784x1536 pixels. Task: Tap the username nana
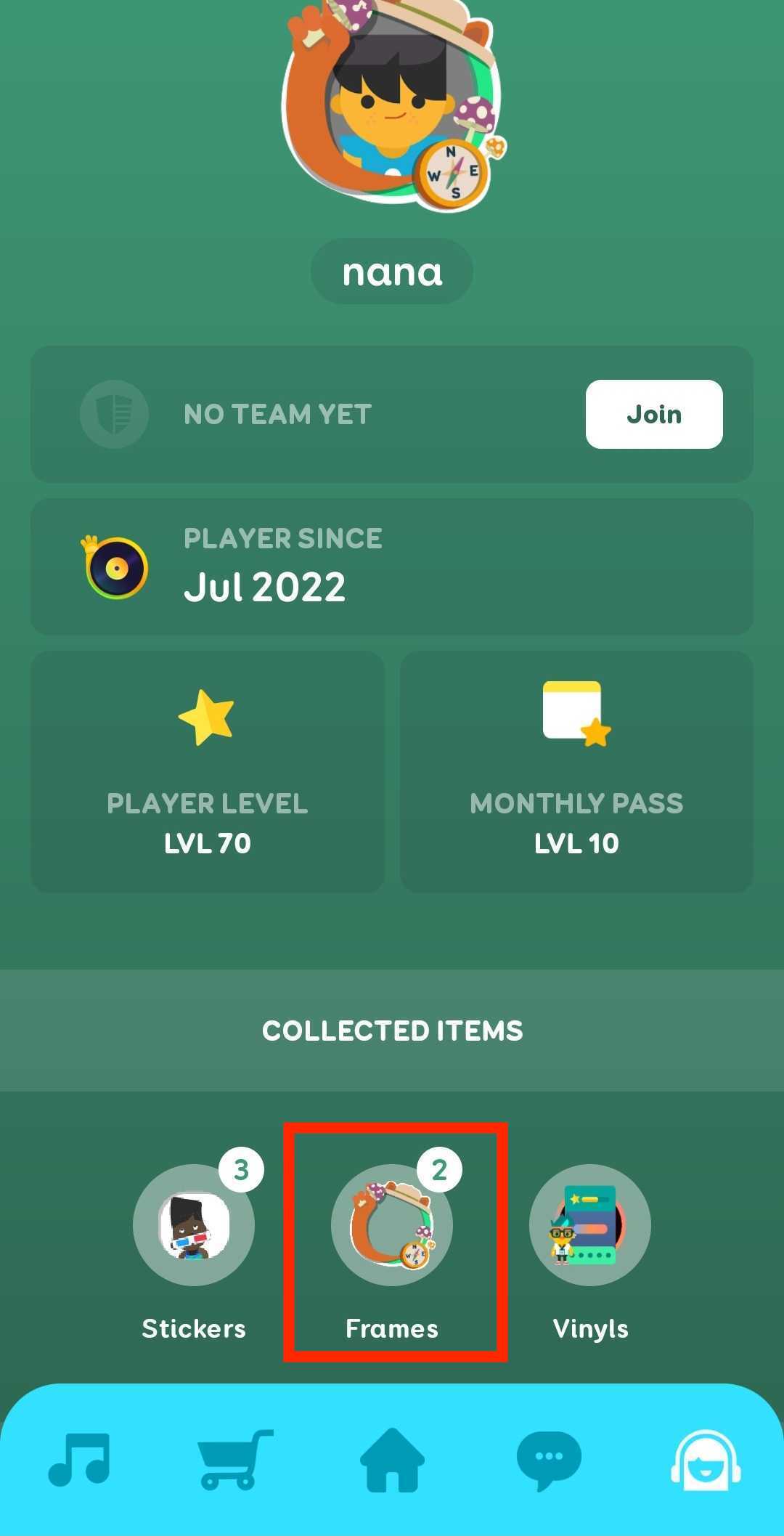(392, 272)
